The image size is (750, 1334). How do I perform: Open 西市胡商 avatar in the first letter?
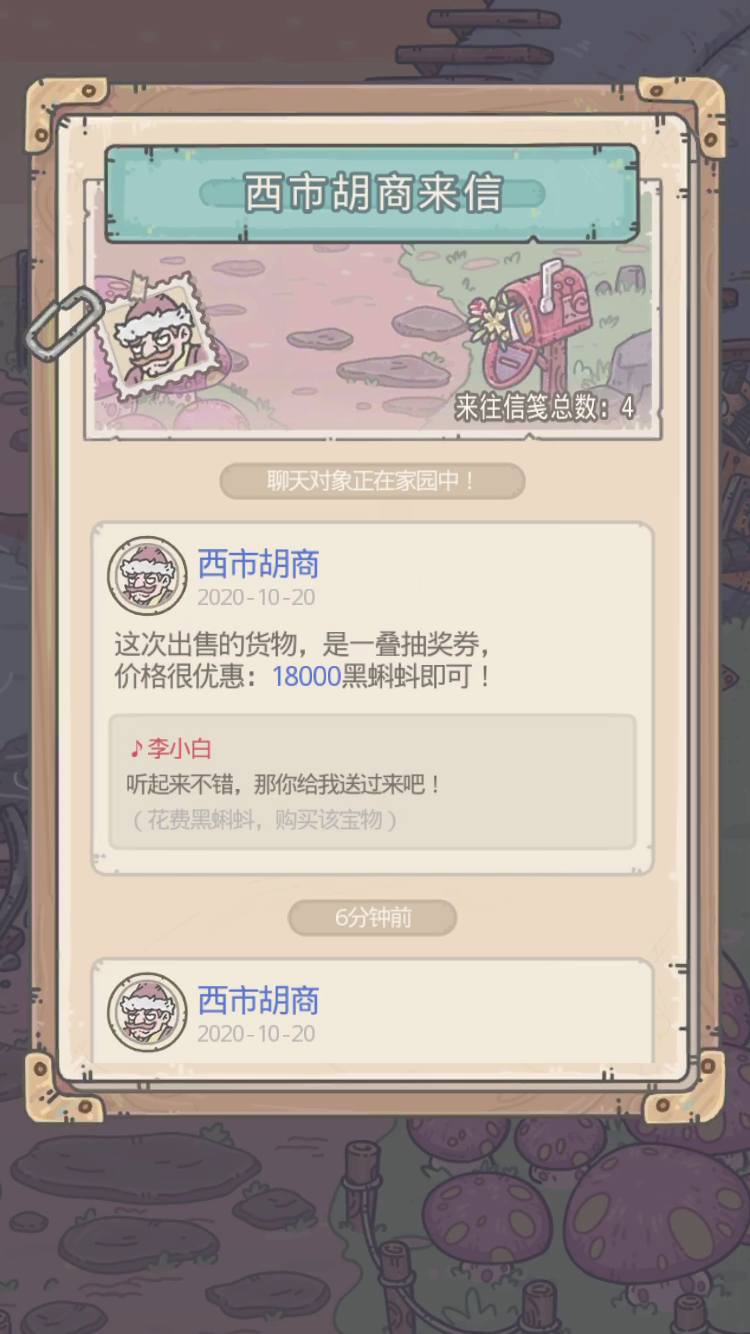[147, 575]
